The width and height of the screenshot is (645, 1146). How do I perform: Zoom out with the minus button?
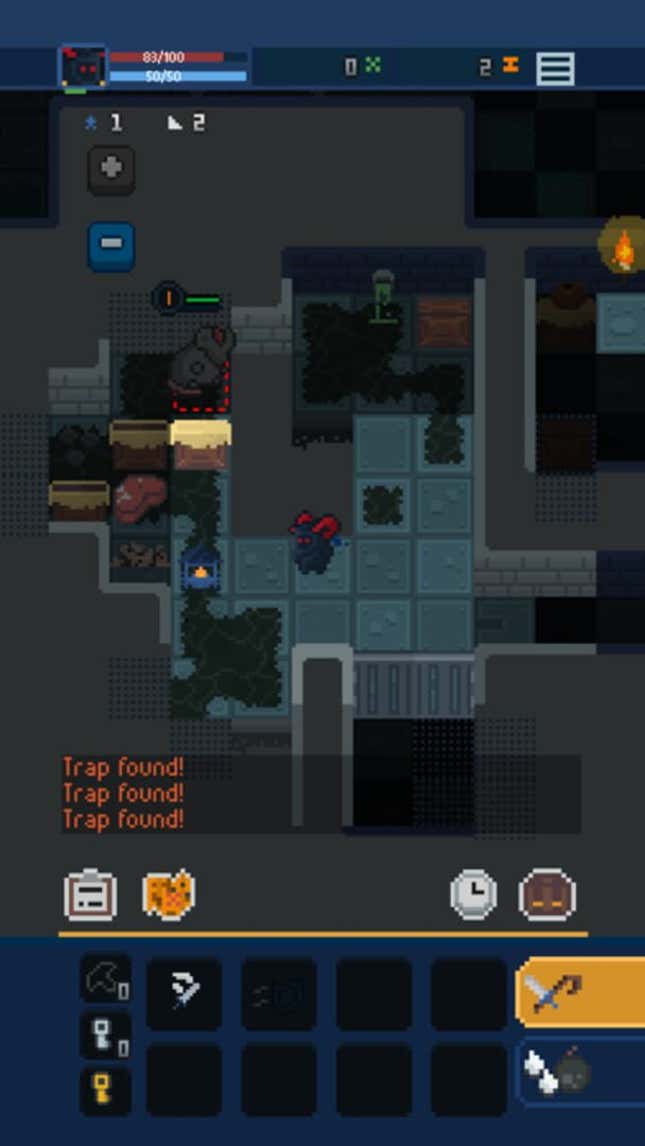(x=111, y=245)
